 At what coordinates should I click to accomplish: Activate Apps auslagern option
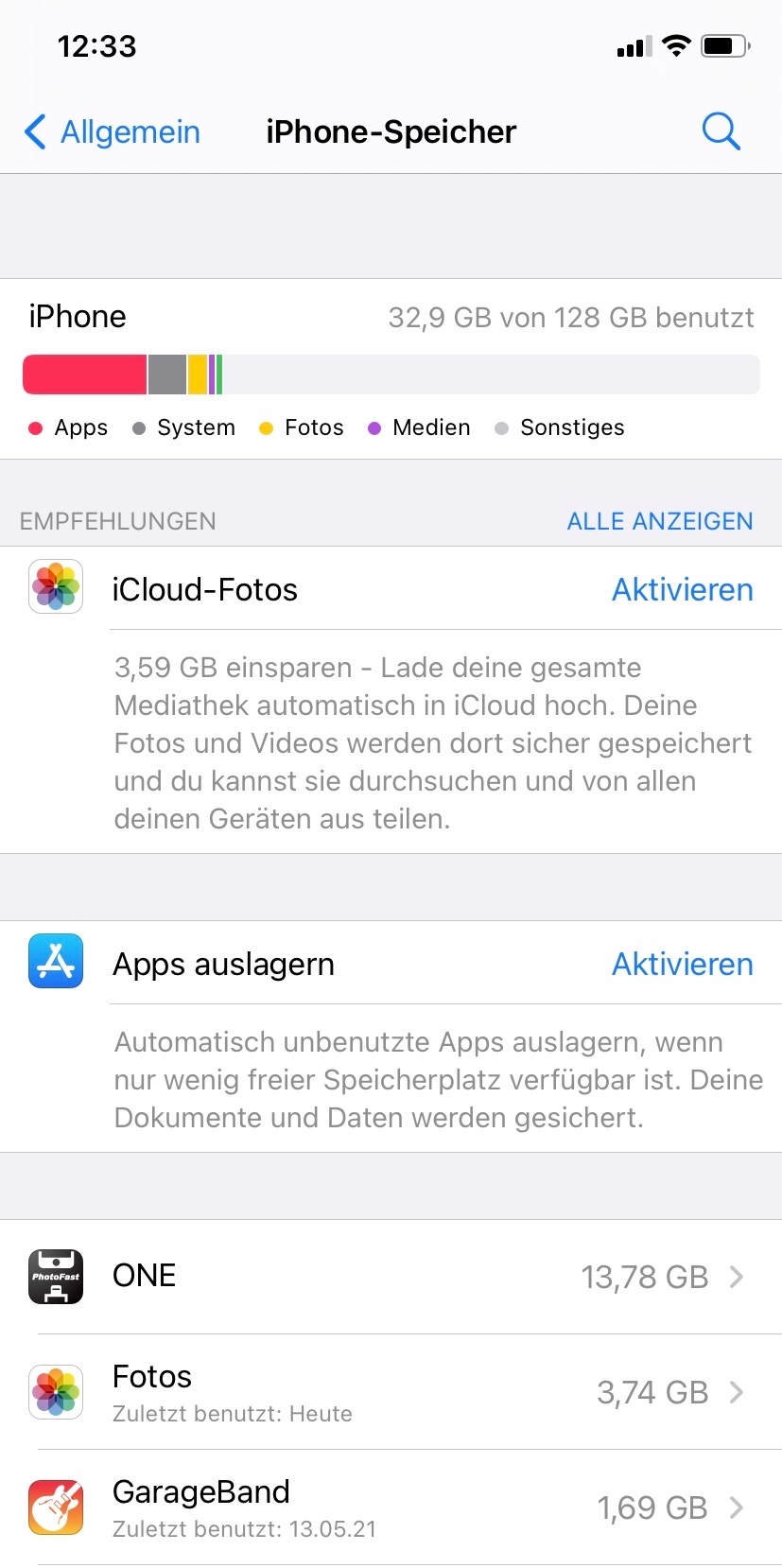click(682, 965)
